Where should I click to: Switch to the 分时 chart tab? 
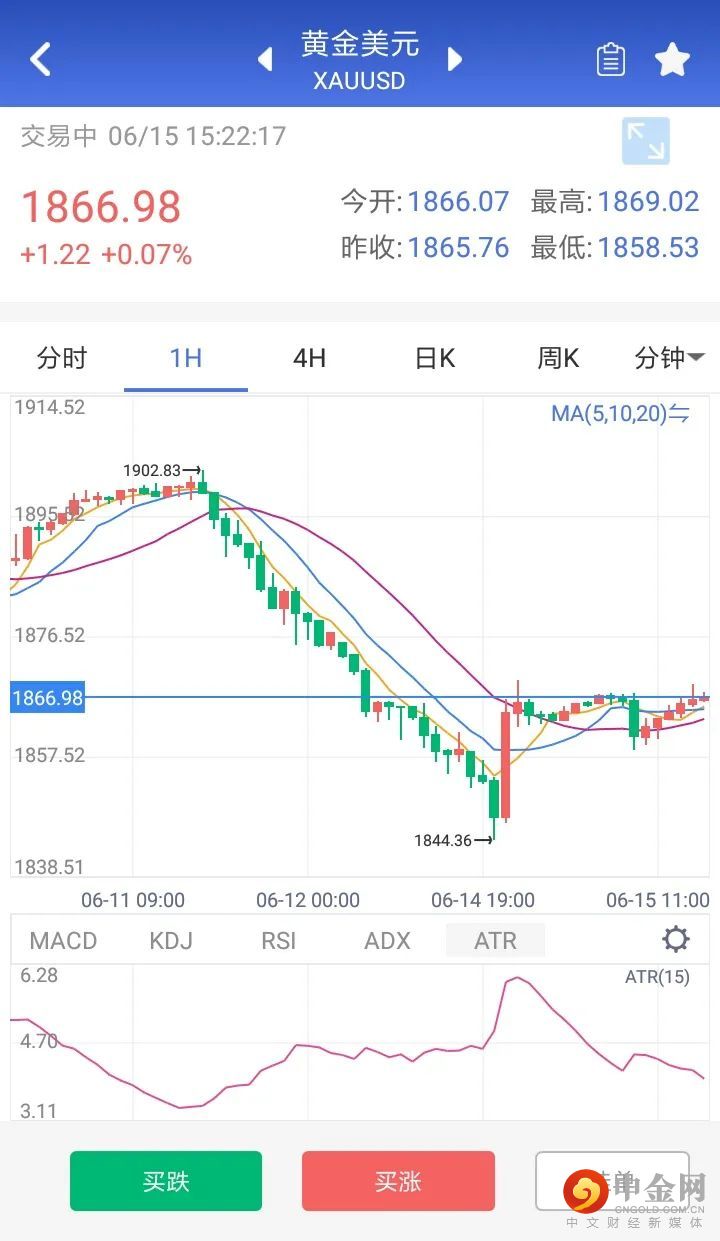pyautogui.click(x=62, y=358)
